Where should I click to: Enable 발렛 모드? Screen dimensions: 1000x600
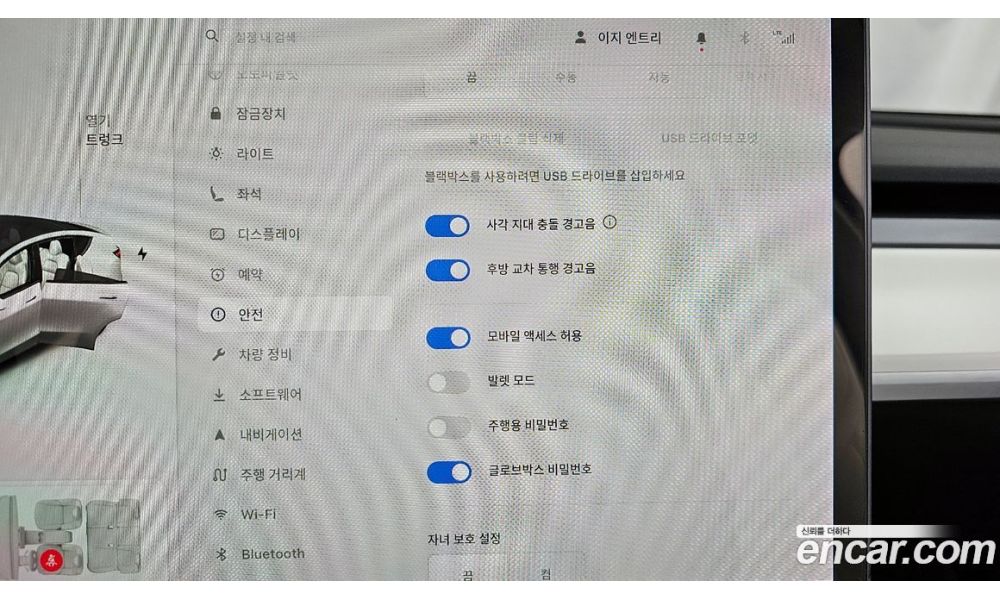(447, 382)
